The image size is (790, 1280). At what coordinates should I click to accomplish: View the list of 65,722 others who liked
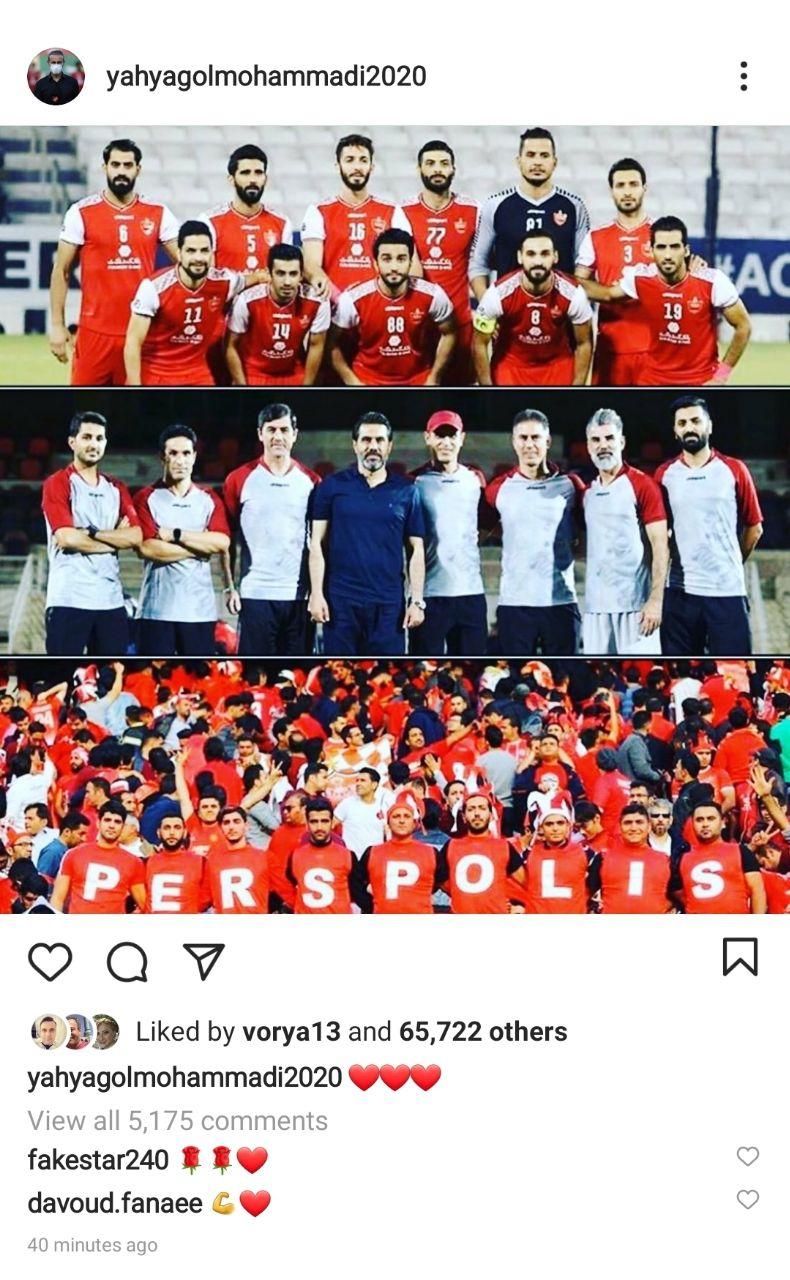pyautogui.click(x=483, y=1032)
